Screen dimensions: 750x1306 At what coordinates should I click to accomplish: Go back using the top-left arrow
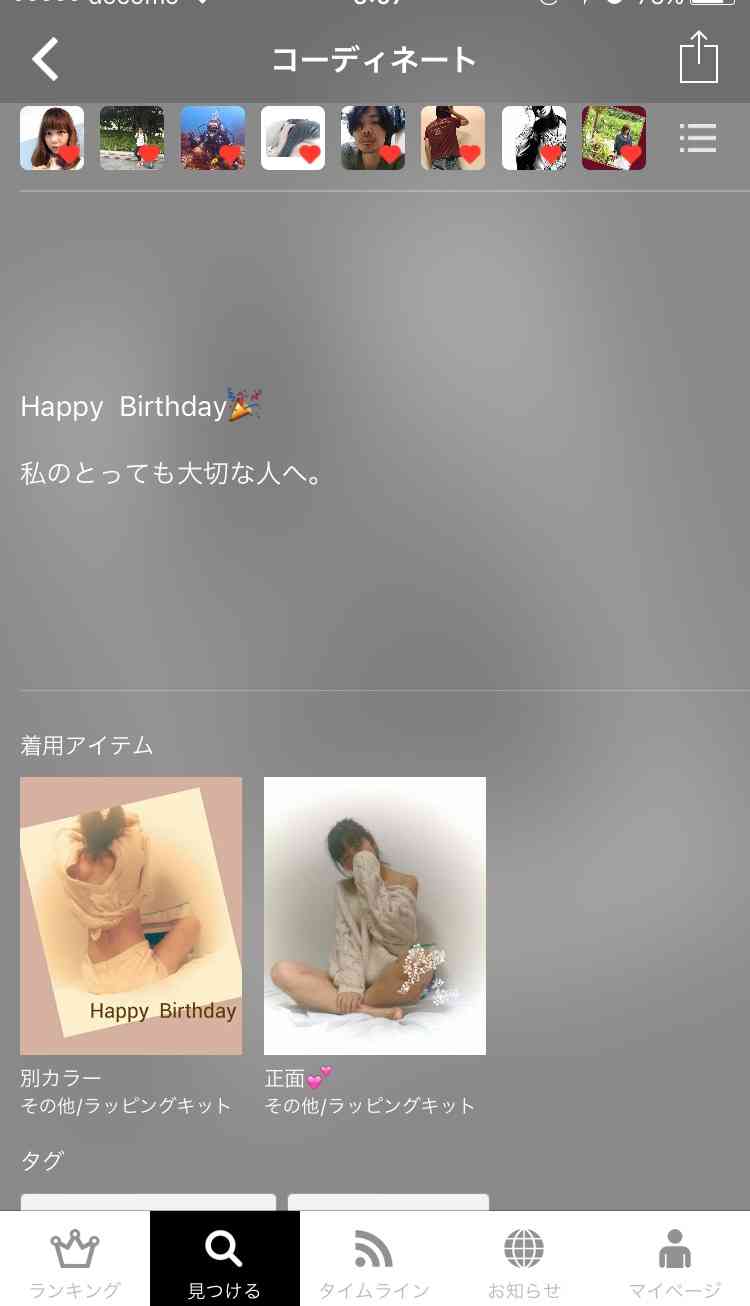pyautogui.click(x=45, y=60)
